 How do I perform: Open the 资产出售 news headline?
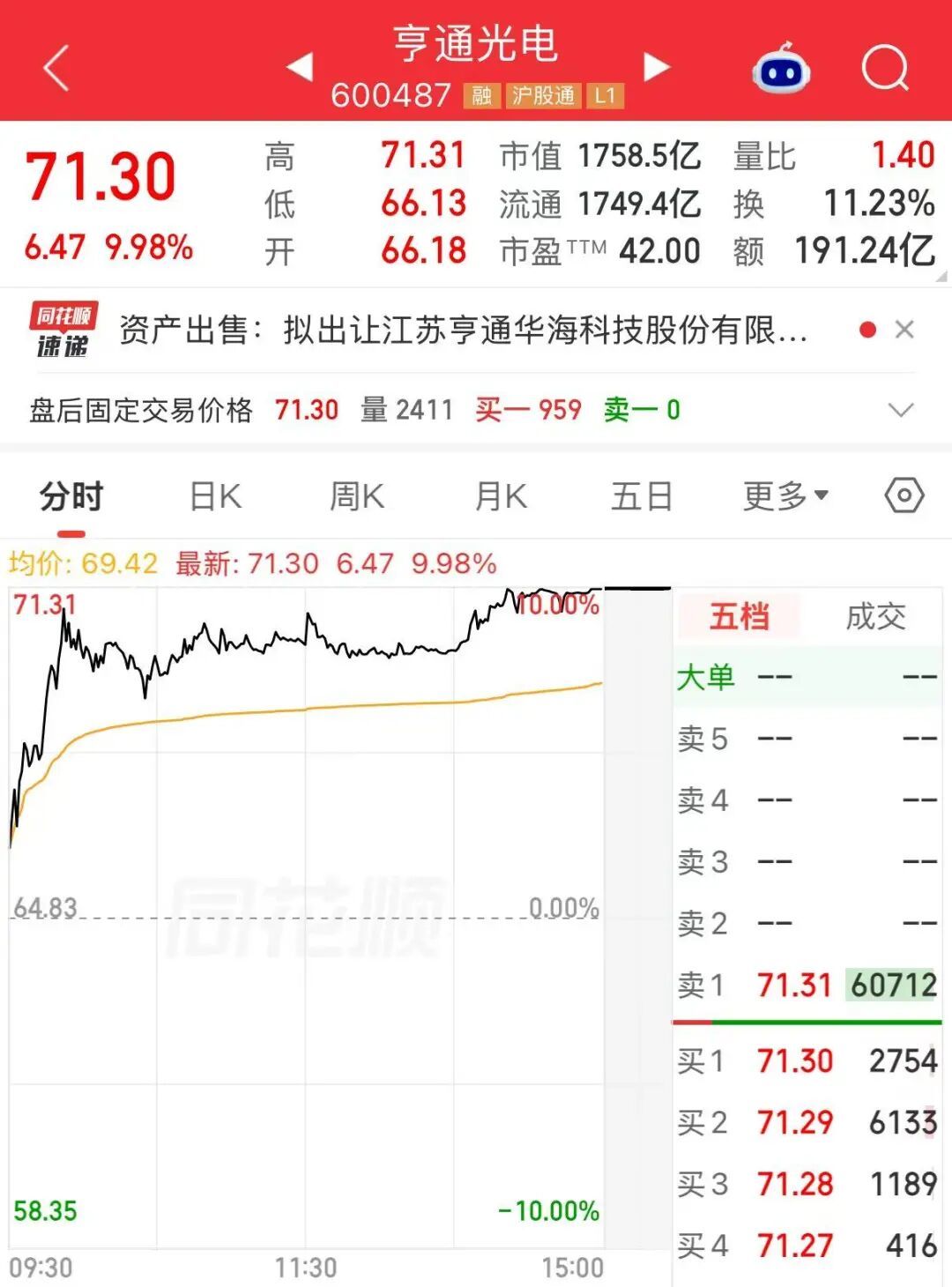tap(464, 331)
